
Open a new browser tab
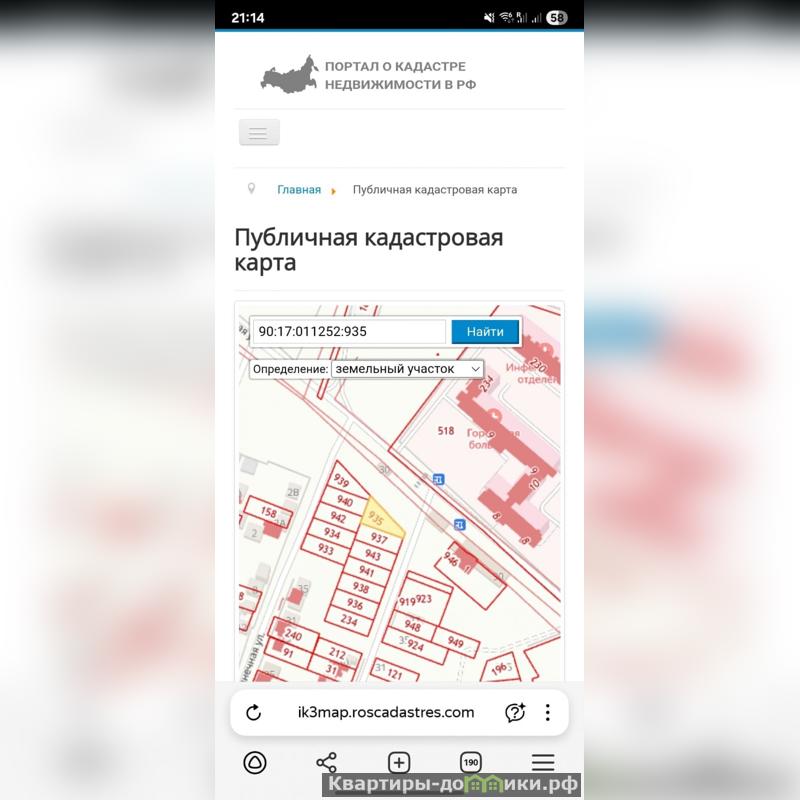point(399,763)
